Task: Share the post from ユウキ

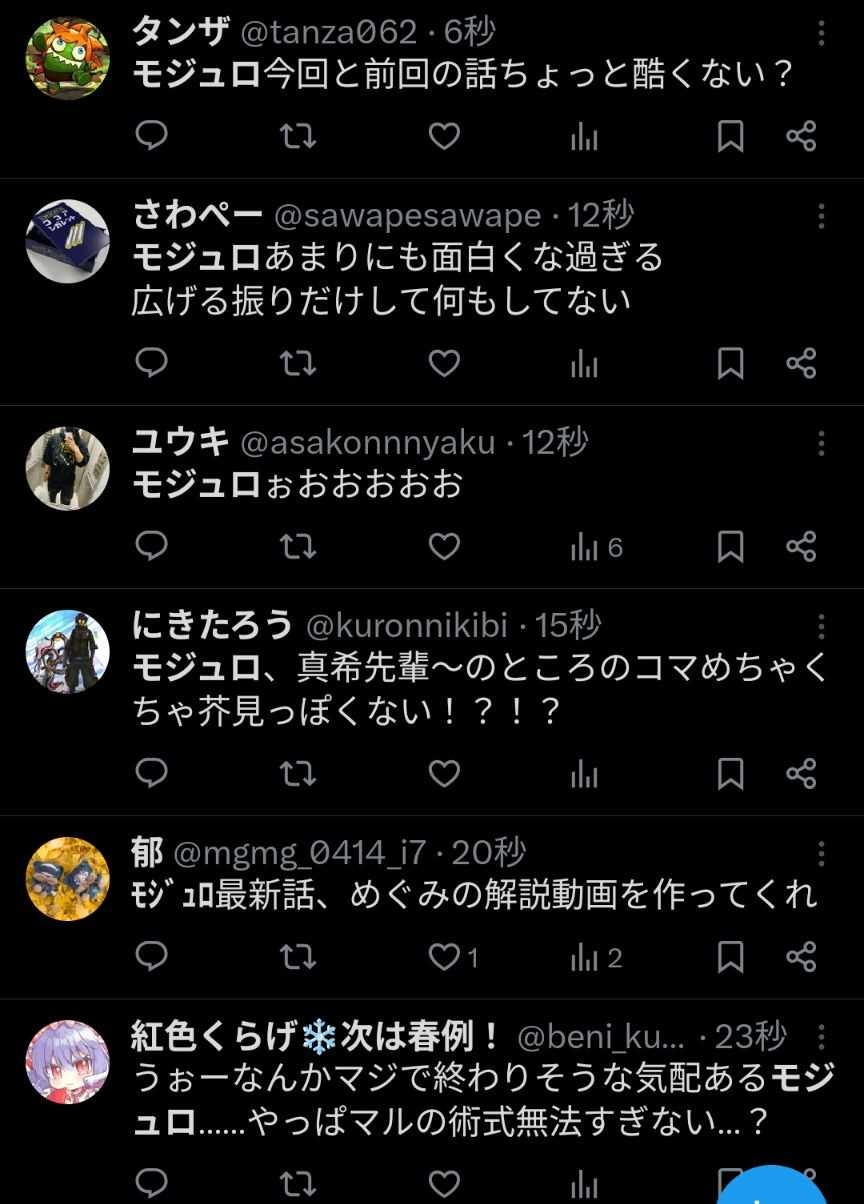Action: click(801, 546)
